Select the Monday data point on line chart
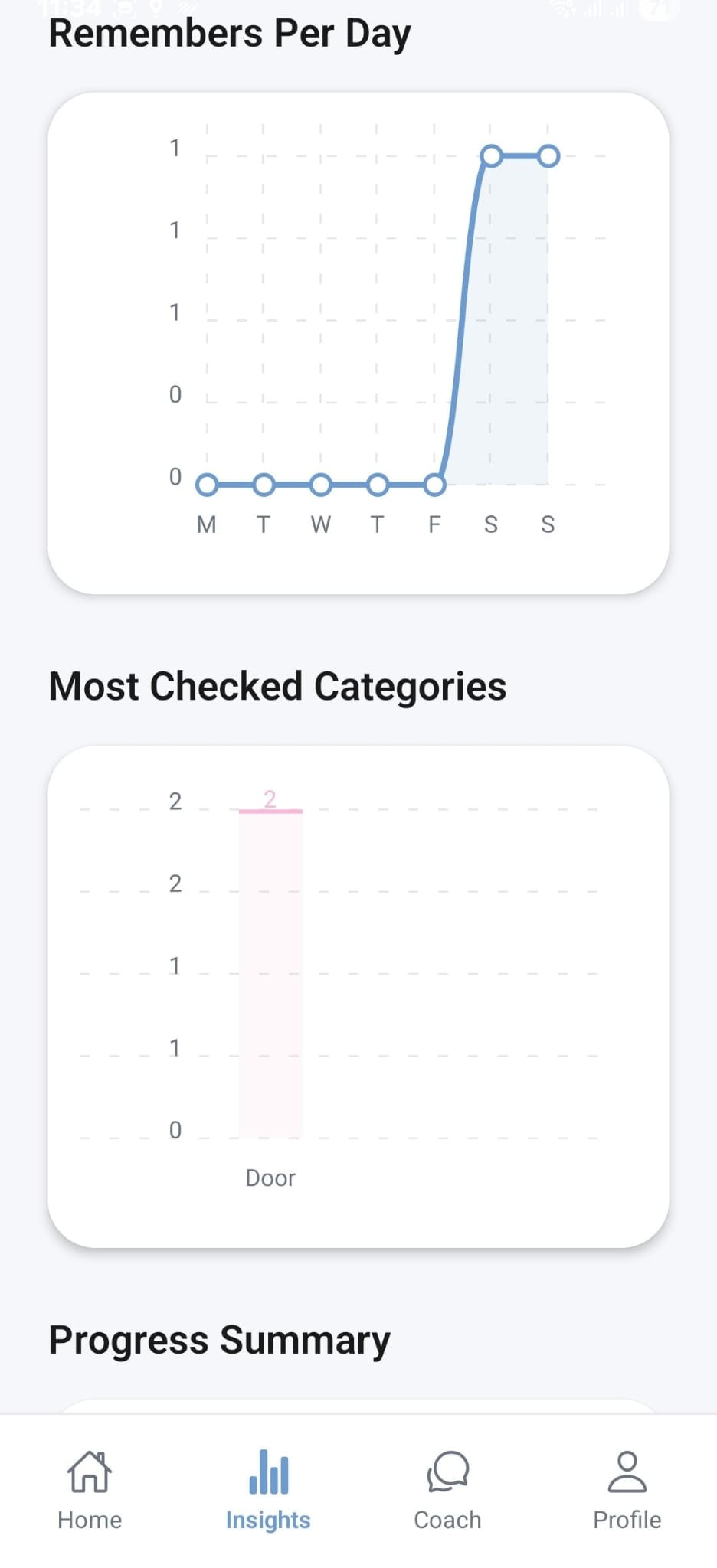The width and height of the screenshot is (717, 1568). click(207, 482)
